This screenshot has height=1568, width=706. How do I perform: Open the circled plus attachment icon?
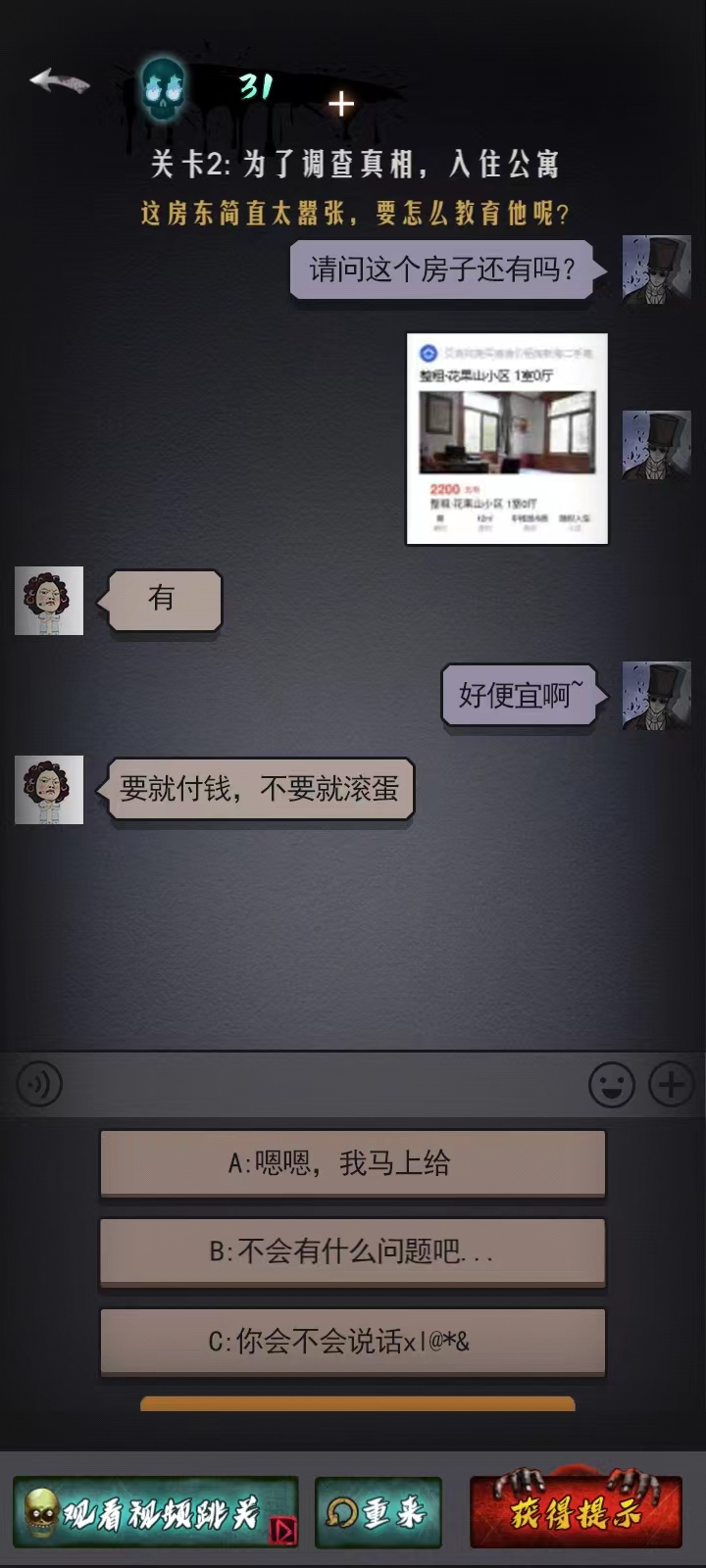tap(672, 1085)
